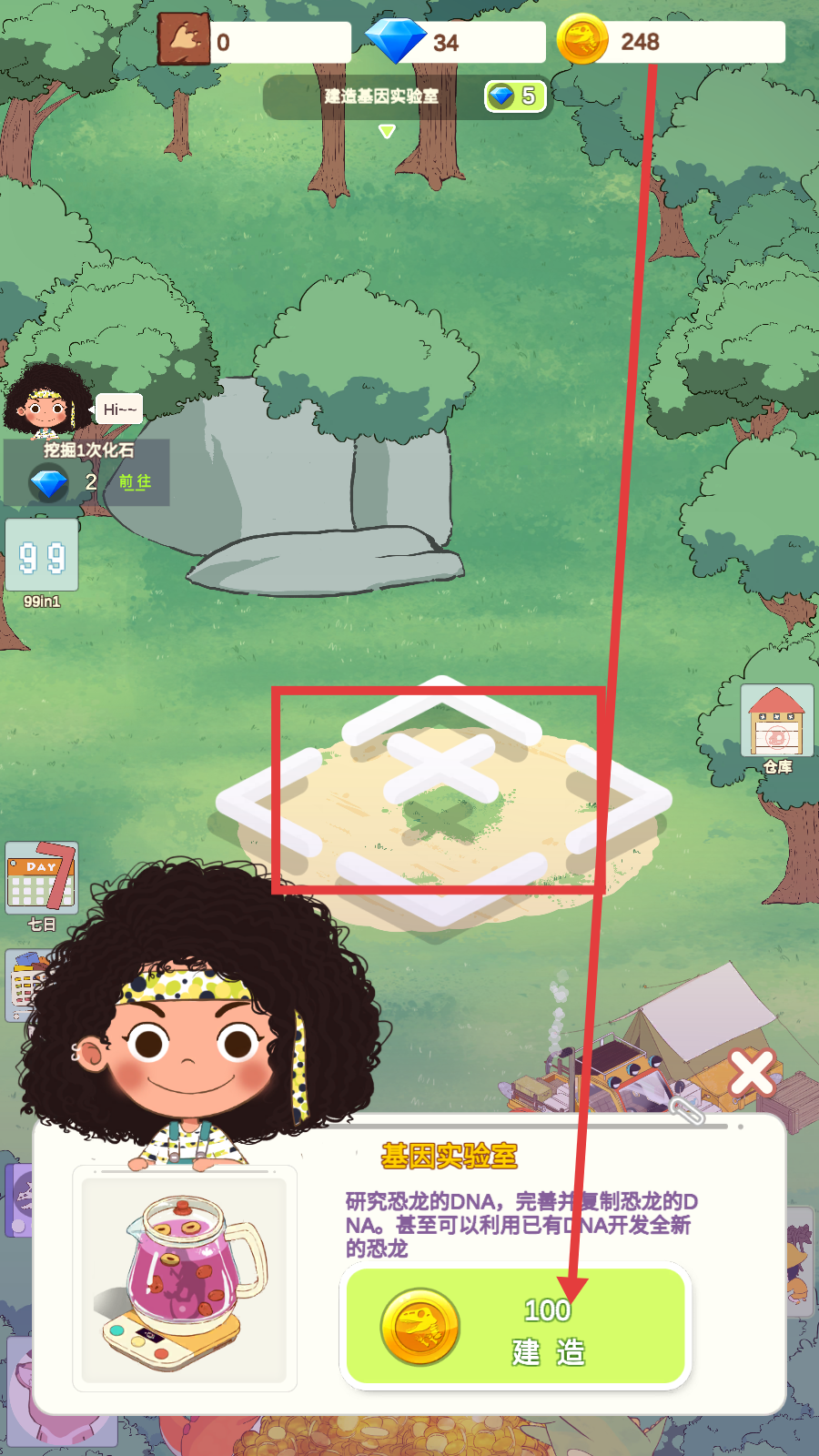
Task: Open the 99in1 games icon
Action: pos(42,557)
